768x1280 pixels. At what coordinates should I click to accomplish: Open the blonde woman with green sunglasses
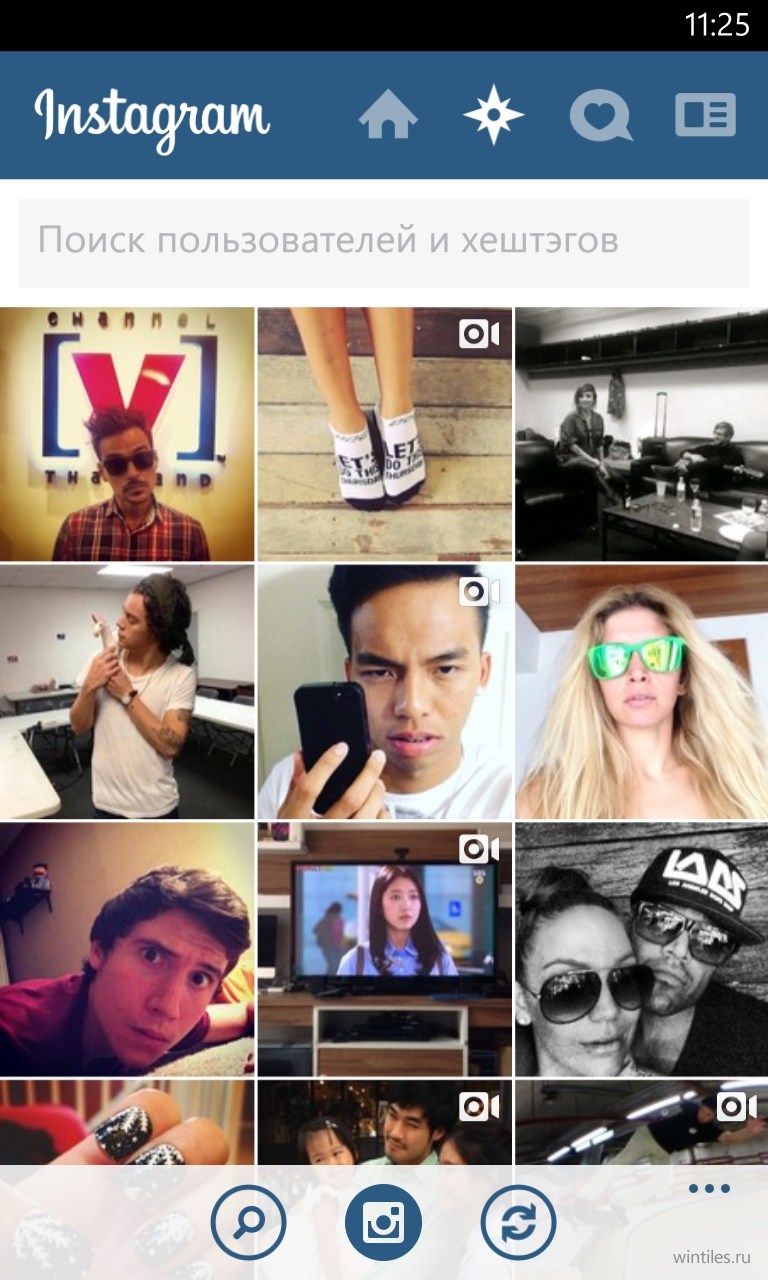(641, 692)
